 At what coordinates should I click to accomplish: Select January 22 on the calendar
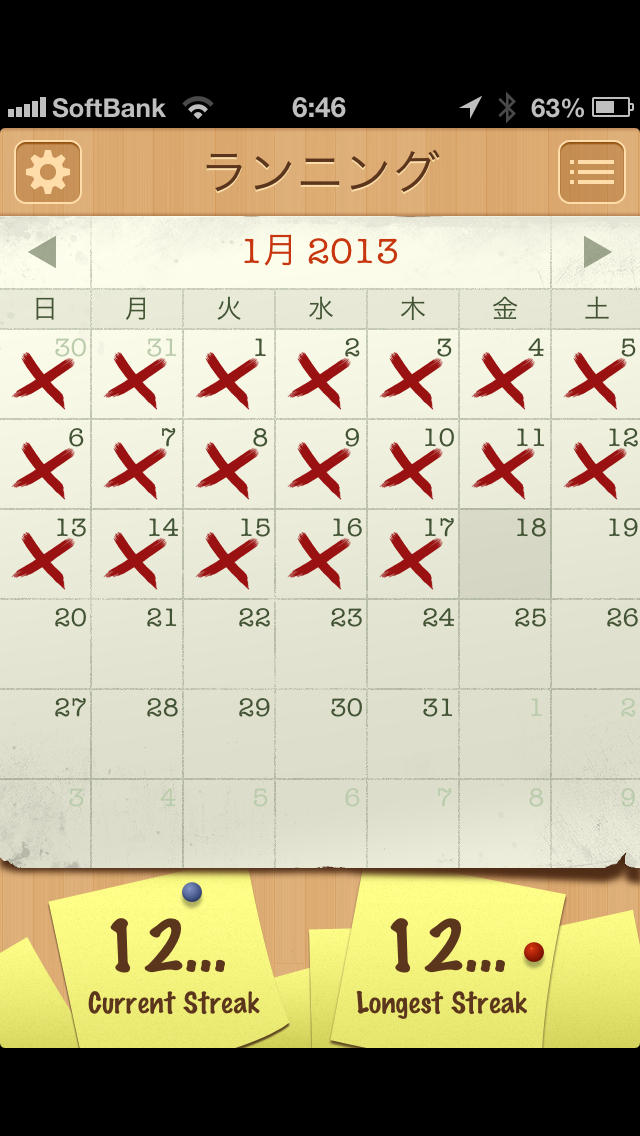pyautogui.click(x=228, y=644)
